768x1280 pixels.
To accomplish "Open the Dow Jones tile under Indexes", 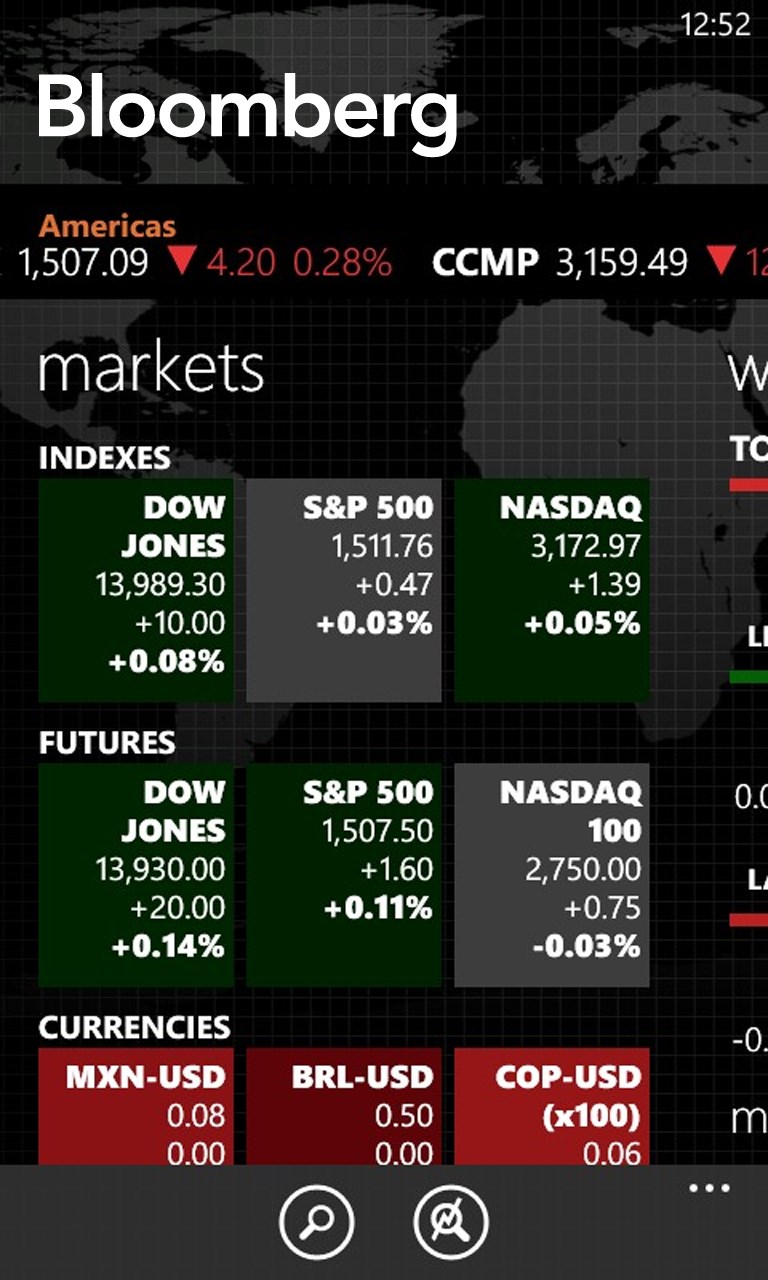I will click(x=136, y=590).
